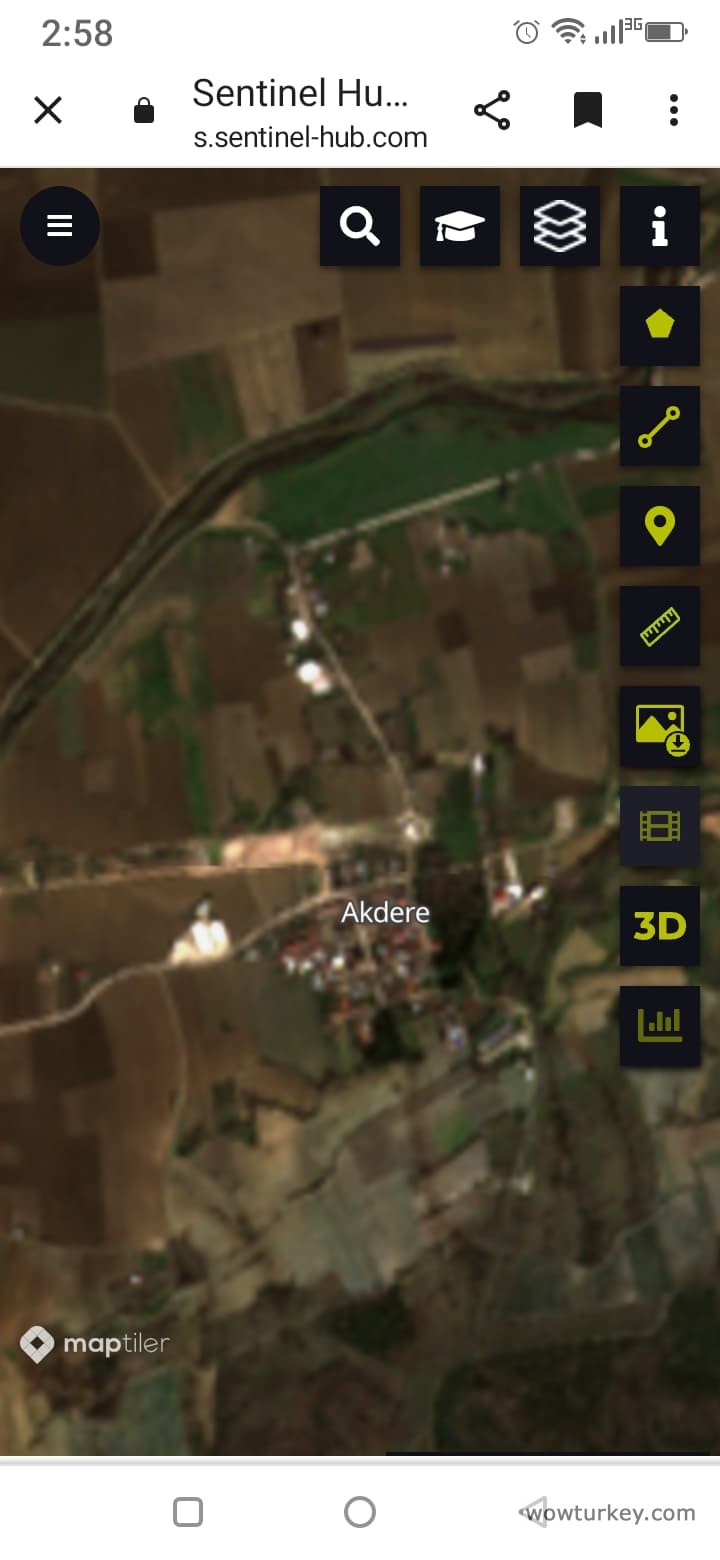Switch the map to 3D view
The height and width of the screenshot is (1560, 720).
660,926
